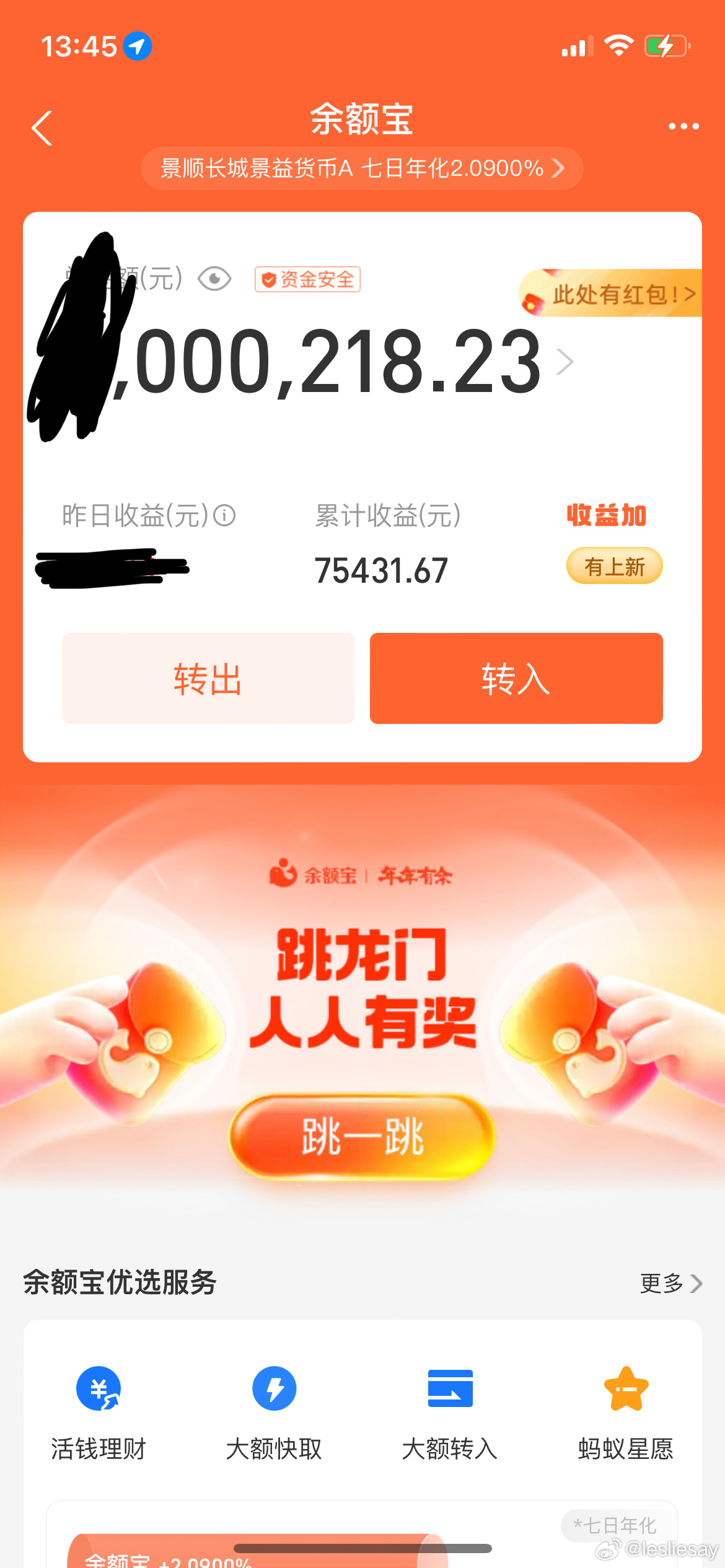
Task: Open the 此处有红包 red packet banner
Action: [611, 294]
